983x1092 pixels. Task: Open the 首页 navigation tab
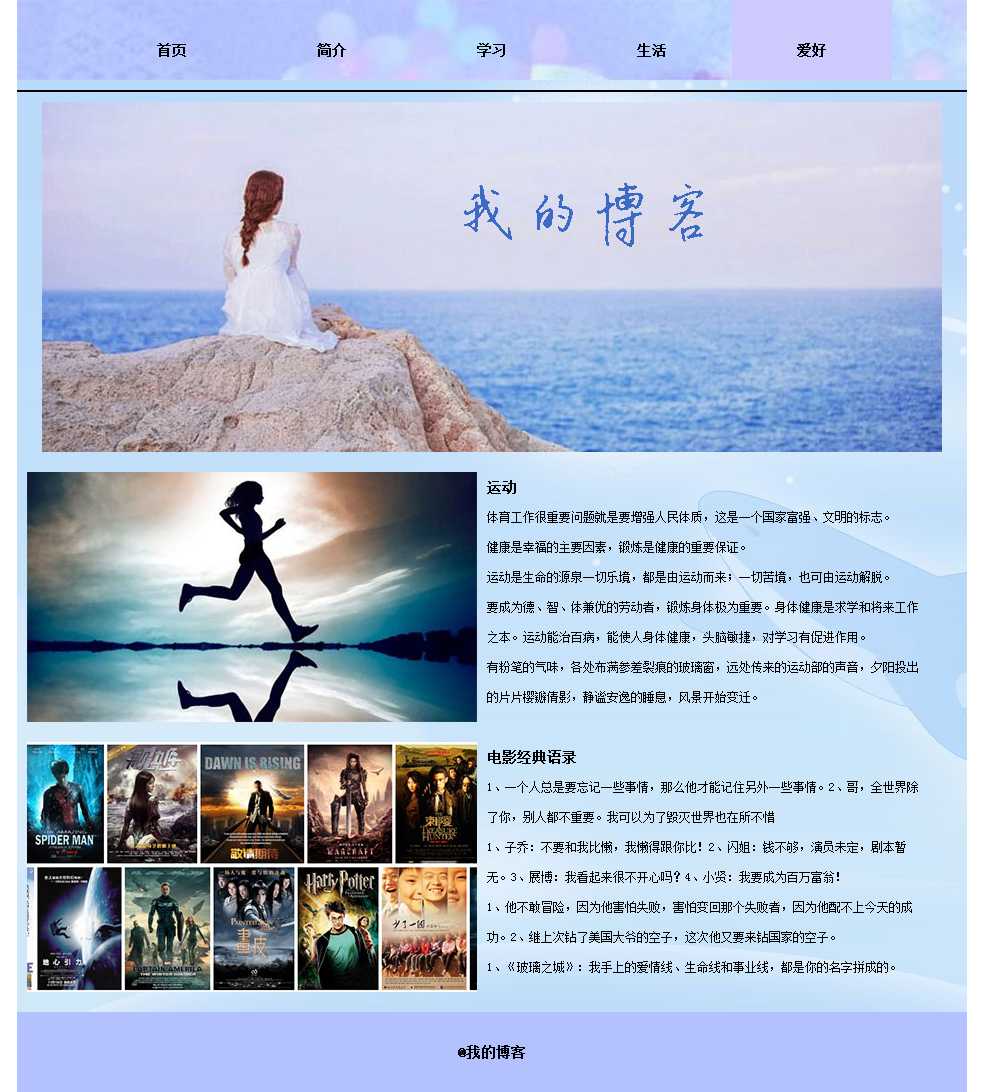pos(172,50)
